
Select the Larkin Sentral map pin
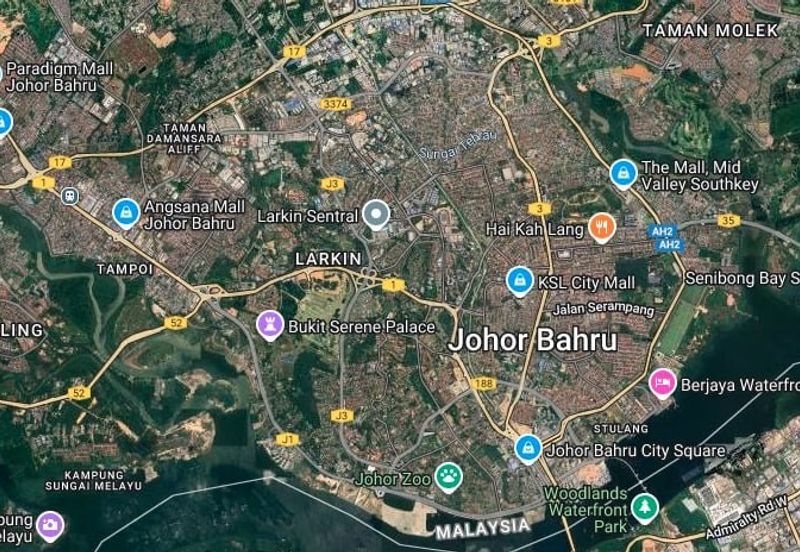click(376, 213)
